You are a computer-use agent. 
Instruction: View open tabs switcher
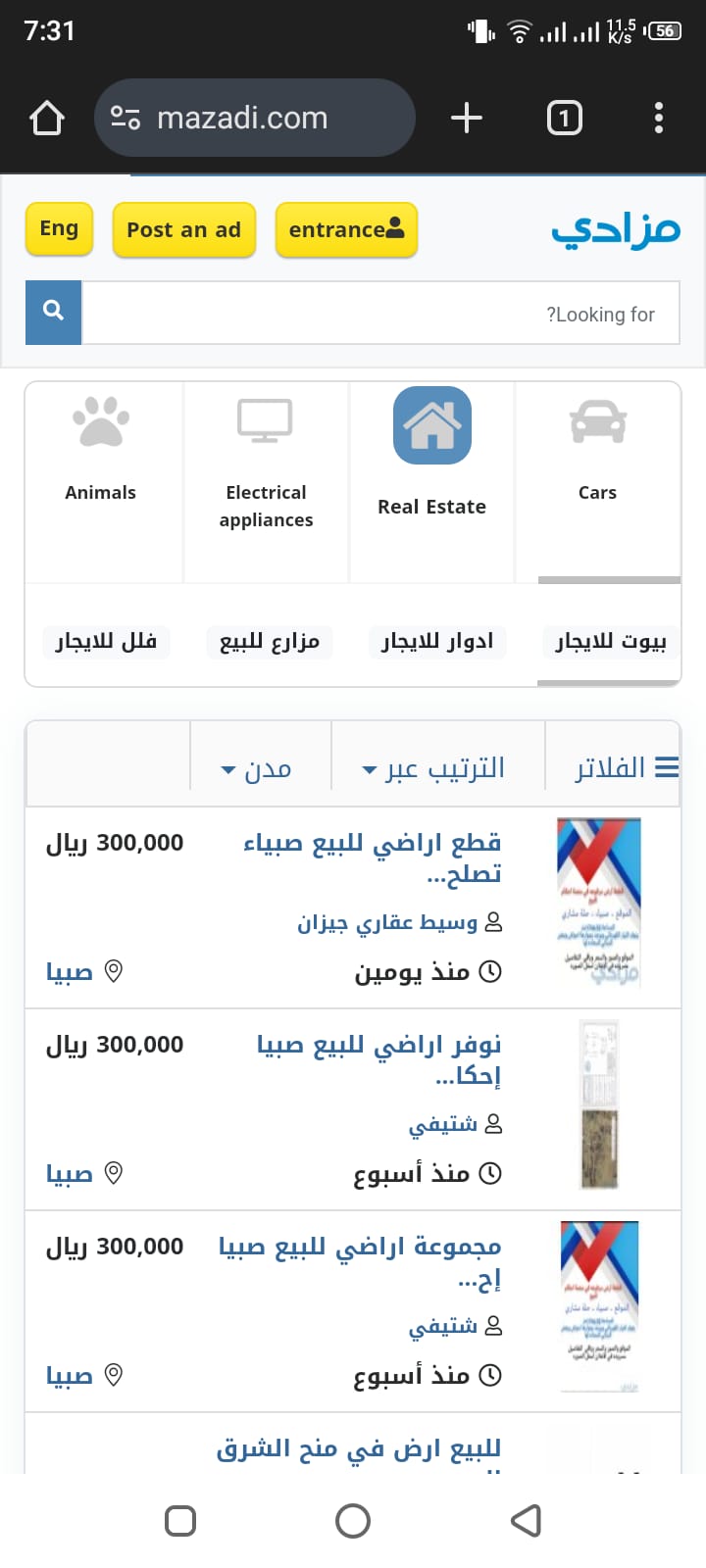tap(564, 118)
